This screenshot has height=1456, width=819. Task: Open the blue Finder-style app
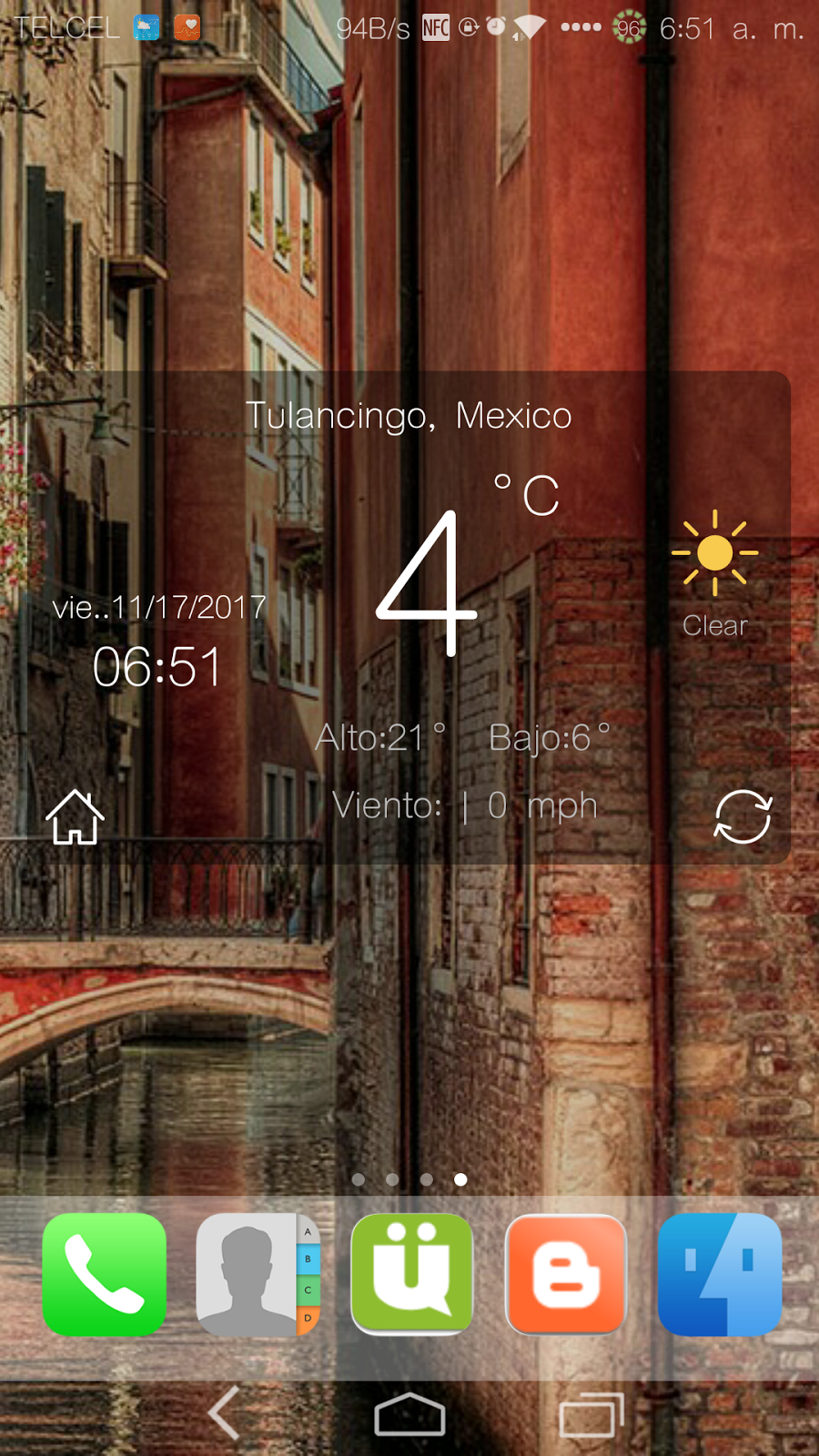tap(720, 1274)
